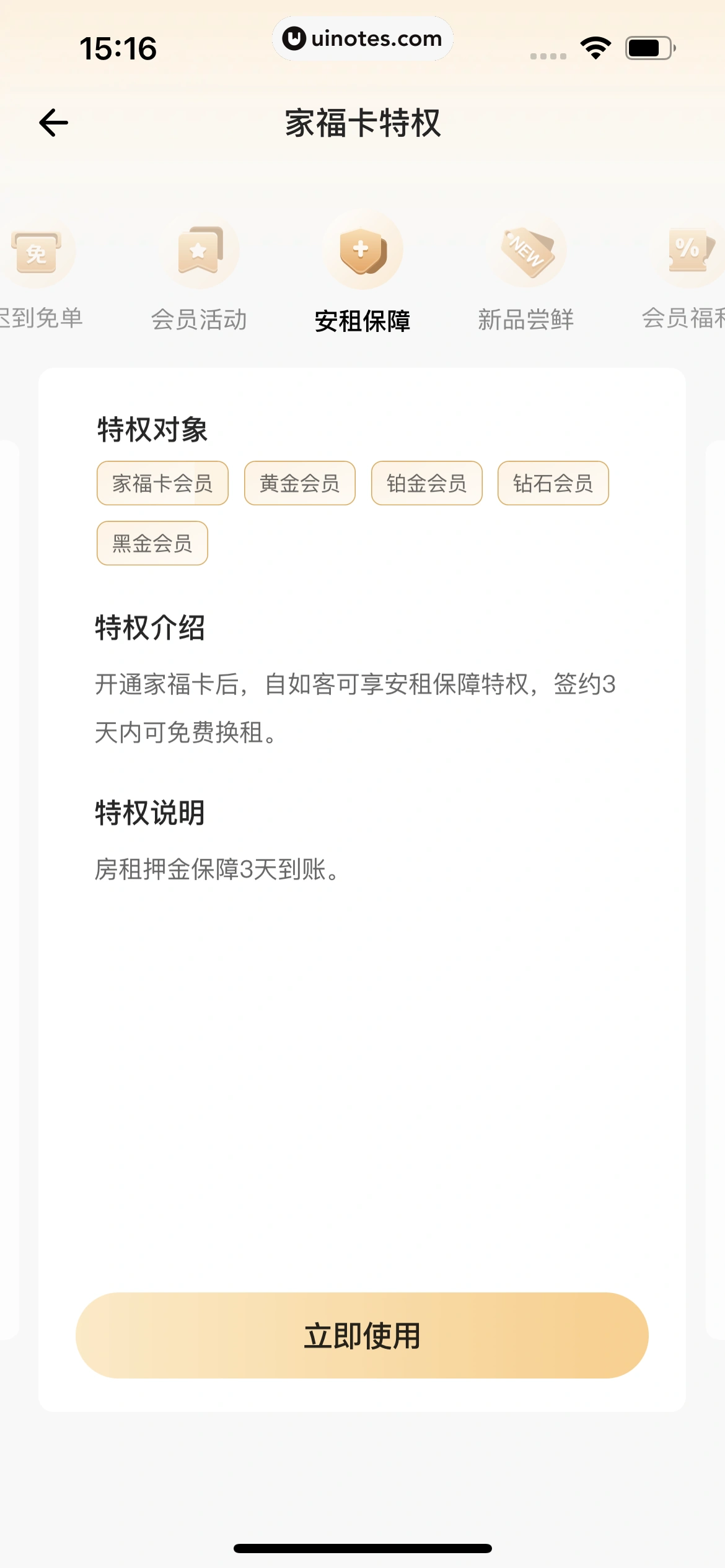
Task: Tap the Wi-Fi status icon
Action: tap(595, 46)
